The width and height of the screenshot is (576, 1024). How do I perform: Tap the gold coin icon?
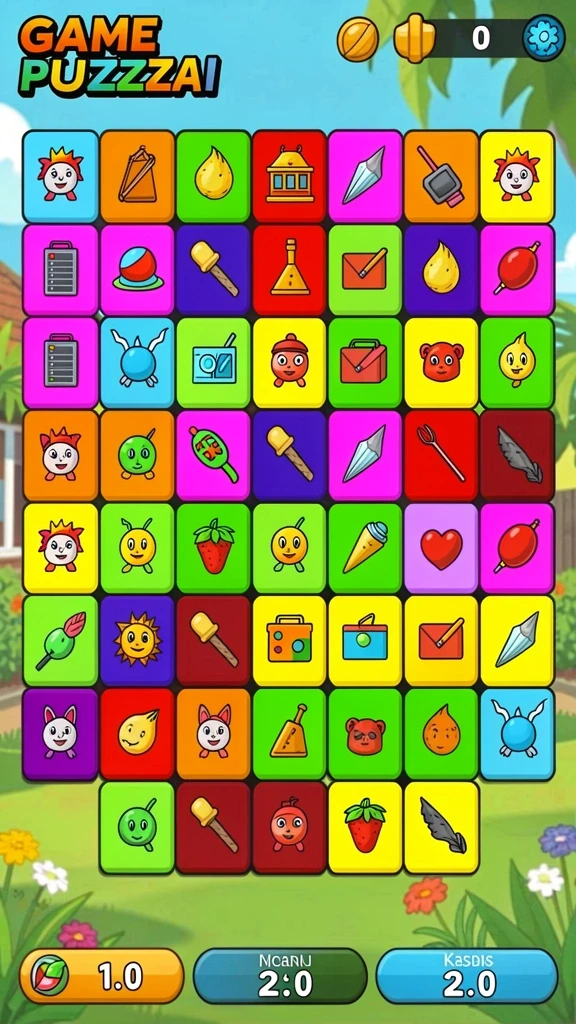point(358,39)
